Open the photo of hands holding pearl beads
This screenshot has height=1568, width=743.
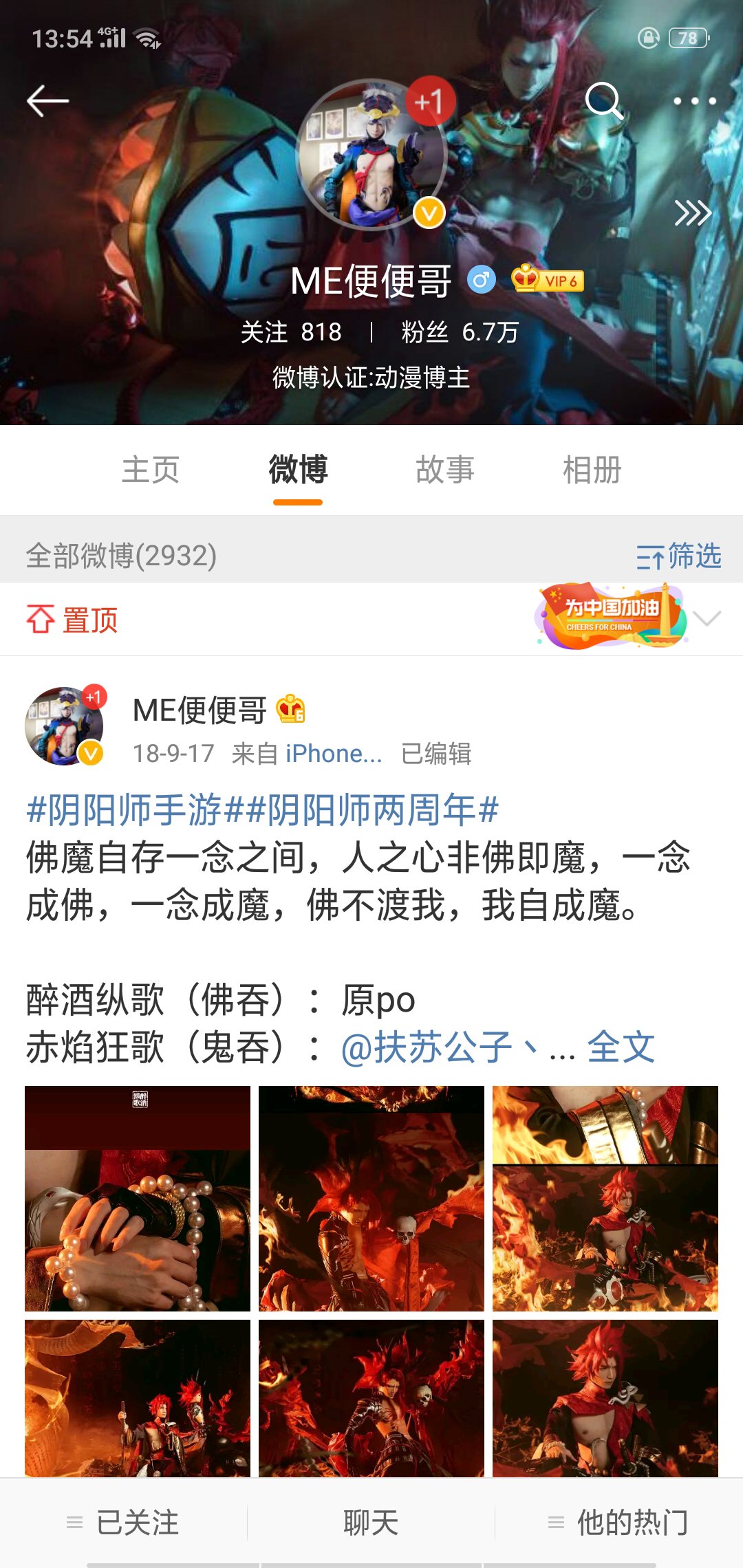click(138, 1199)
